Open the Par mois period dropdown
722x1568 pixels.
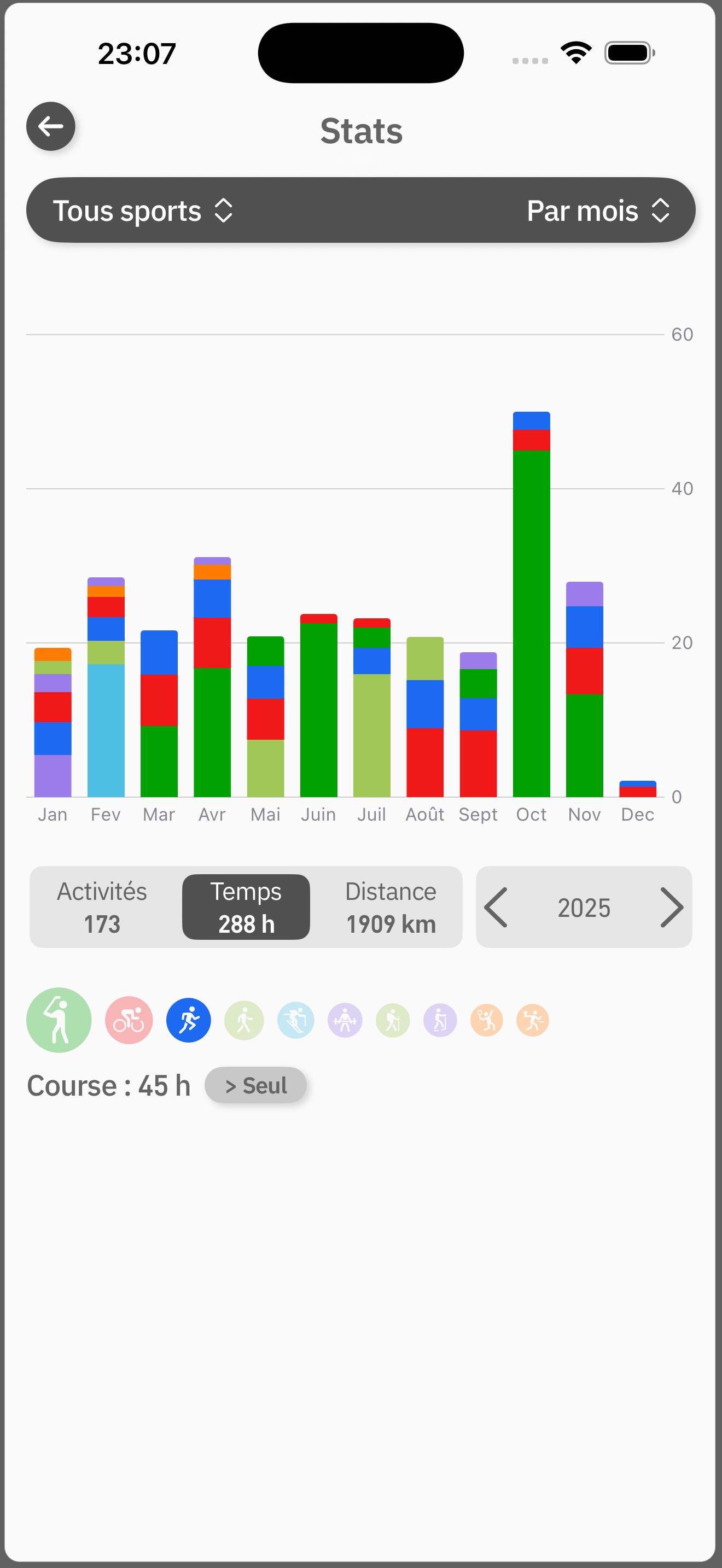coord(598,211)
